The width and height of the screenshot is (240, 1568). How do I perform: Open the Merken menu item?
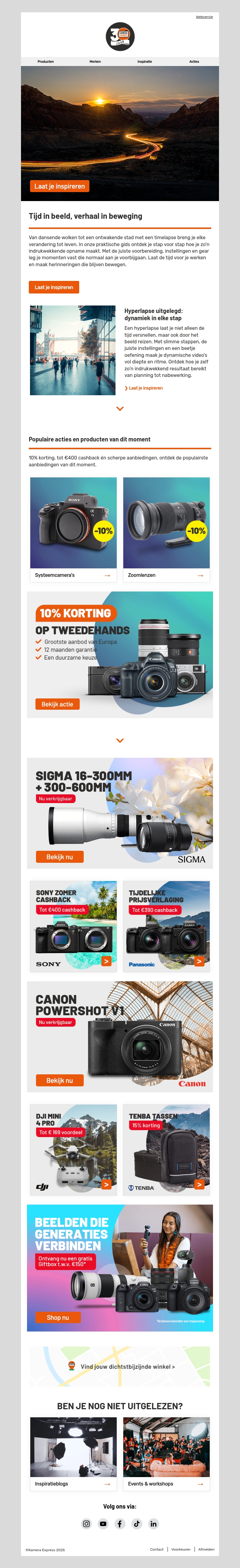click(95, 62)
